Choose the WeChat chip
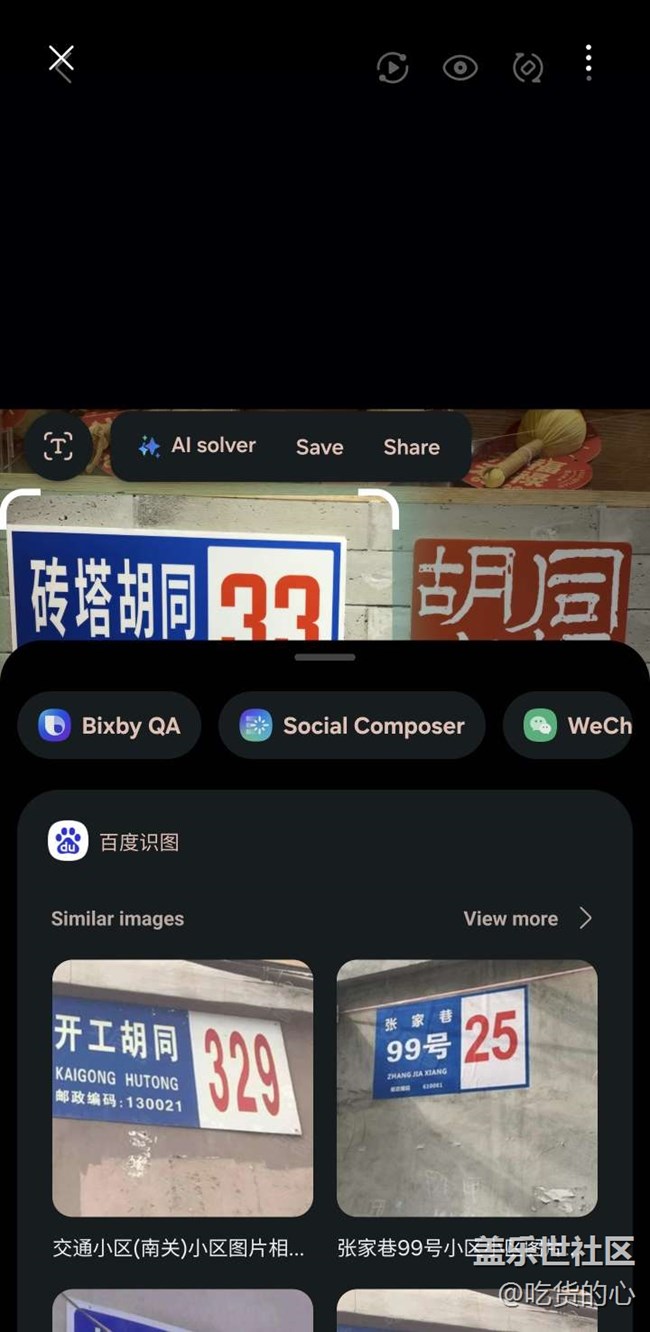The height and width of the screenshot is (1332, 650). pos(577,725)
